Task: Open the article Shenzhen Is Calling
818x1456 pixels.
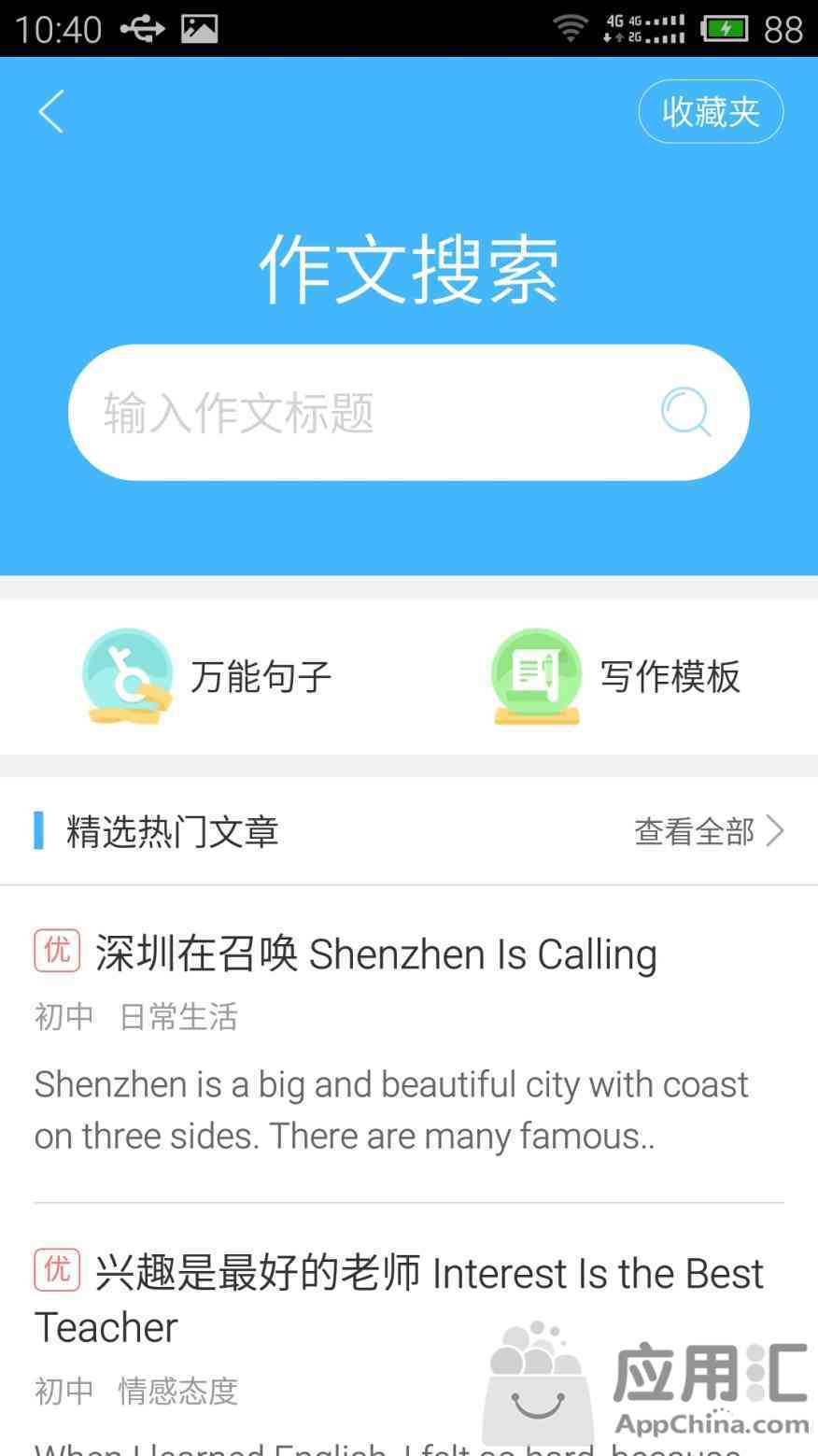Action: (x=376, y=954)
